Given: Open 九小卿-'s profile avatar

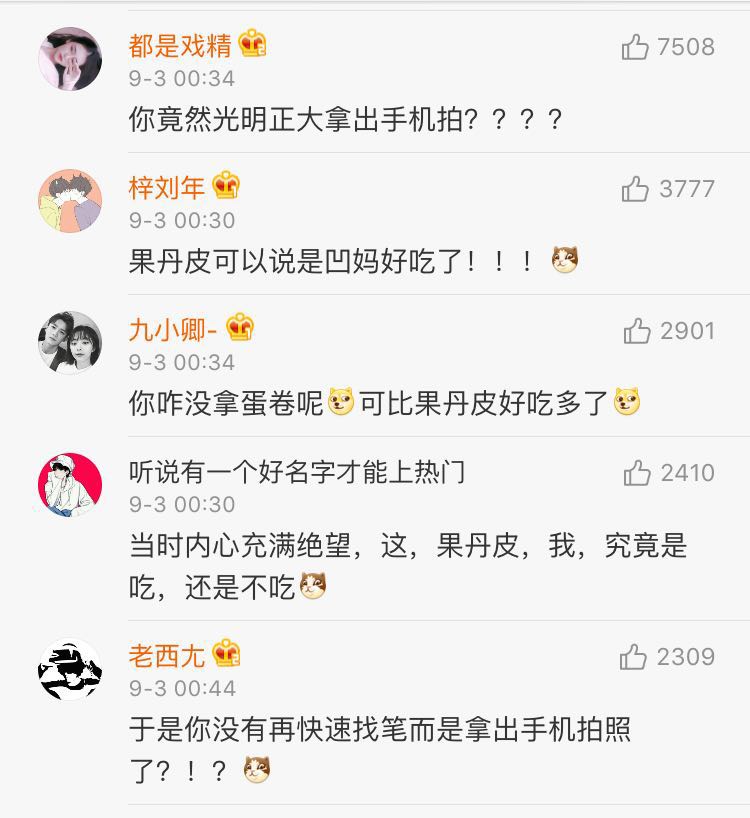Looking at the screenshot, I should [70, 343].
